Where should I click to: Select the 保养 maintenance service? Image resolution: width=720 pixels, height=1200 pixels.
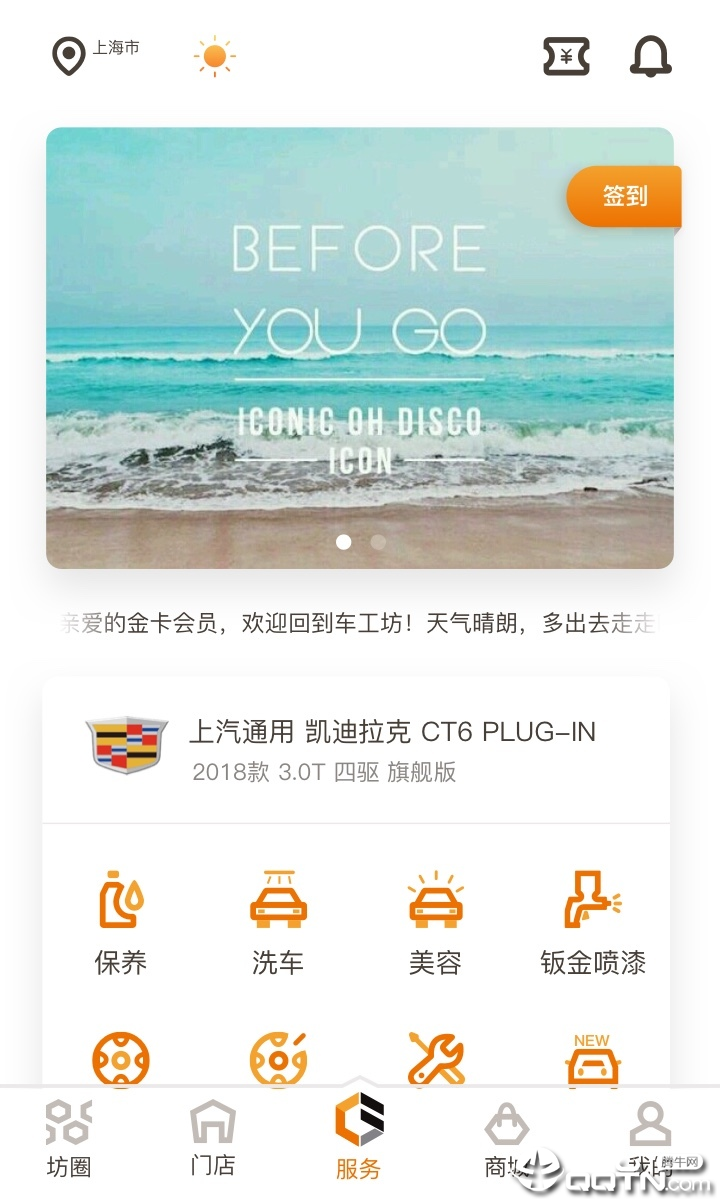pyautogui.click(x=121, y=922)
